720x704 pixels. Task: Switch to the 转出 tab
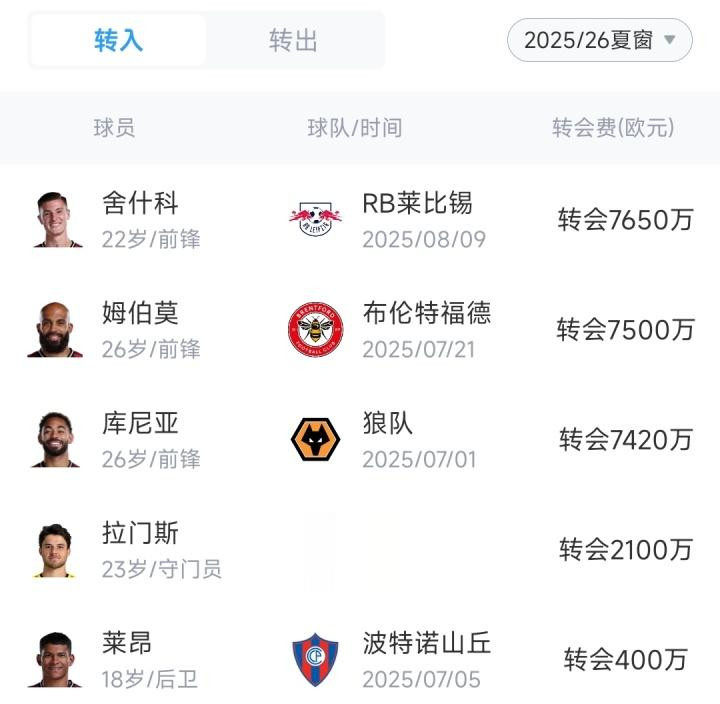[x=293, y=41]
